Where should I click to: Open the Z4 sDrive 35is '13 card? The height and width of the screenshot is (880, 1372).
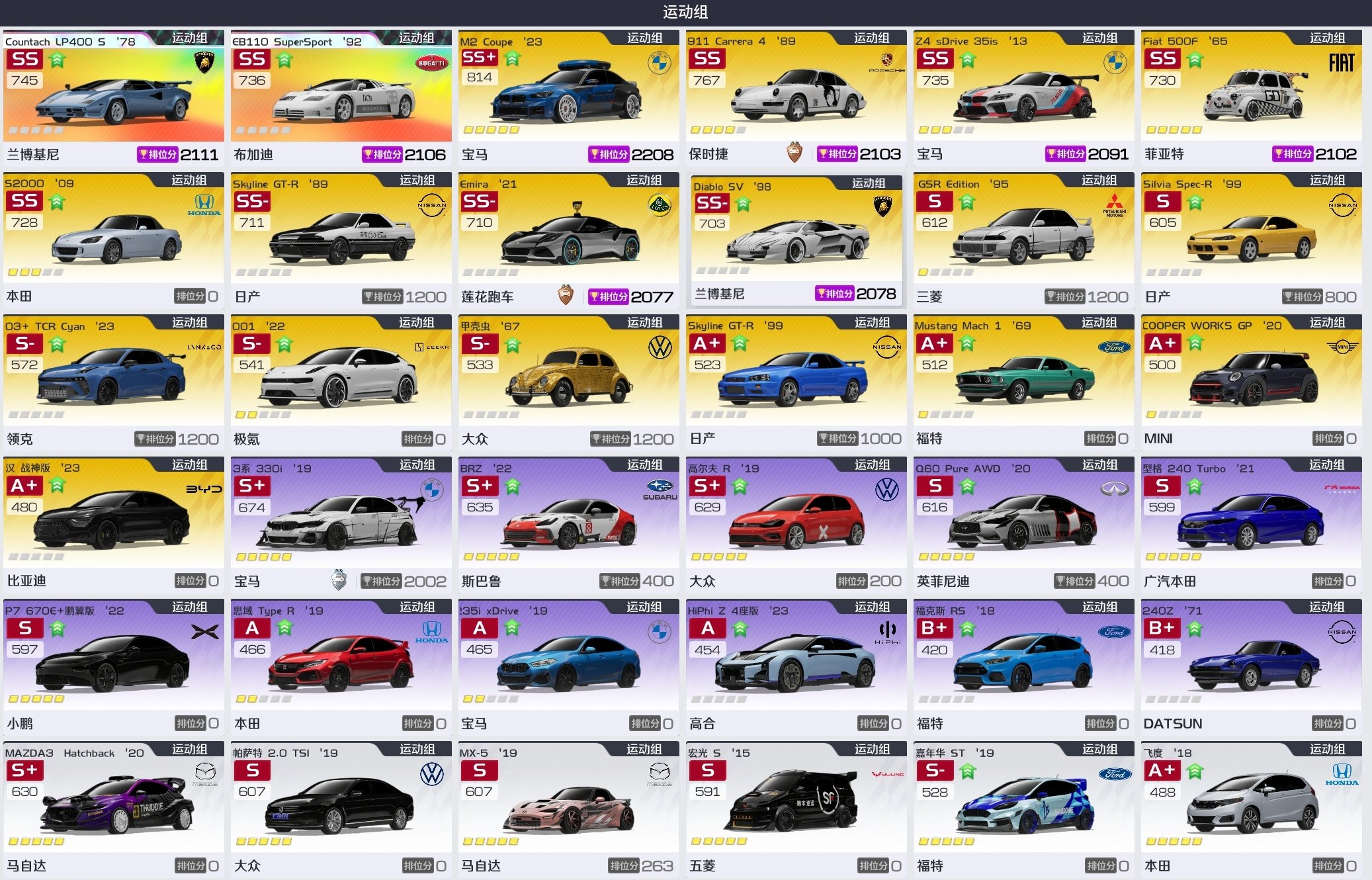1024,99
